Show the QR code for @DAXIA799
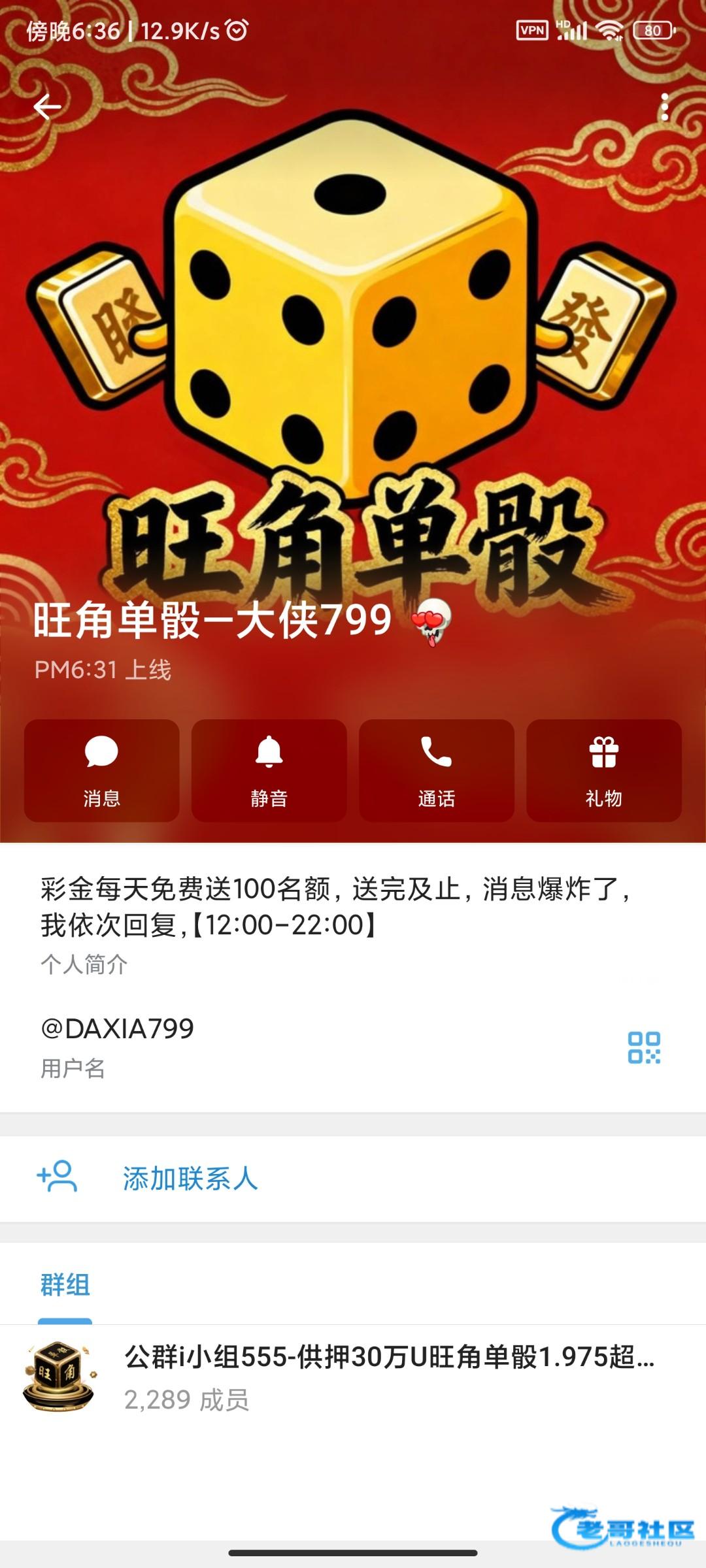 (x=644, y=1047)
